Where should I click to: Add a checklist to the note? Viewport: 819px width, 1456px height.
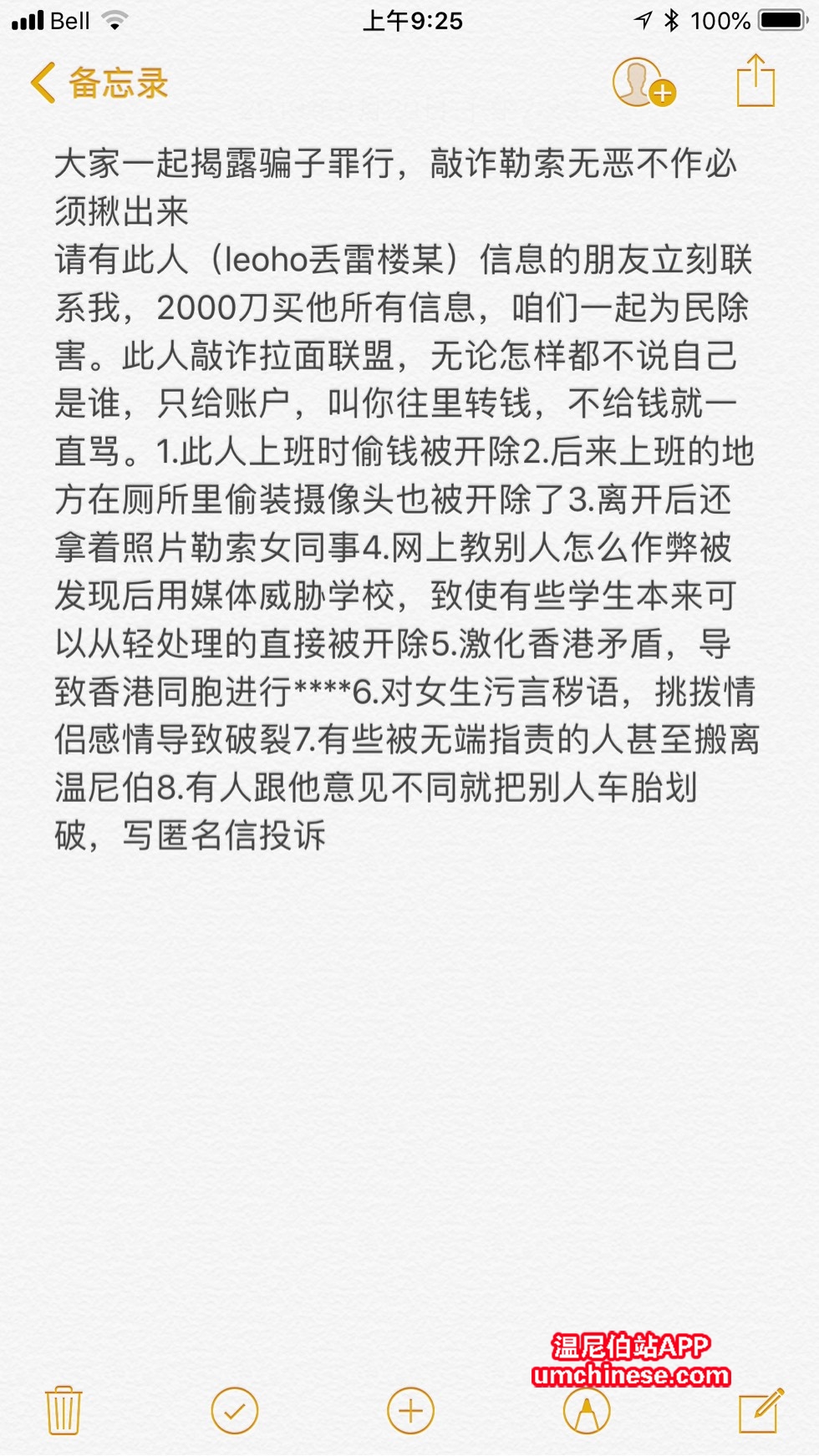[235, 1411]
